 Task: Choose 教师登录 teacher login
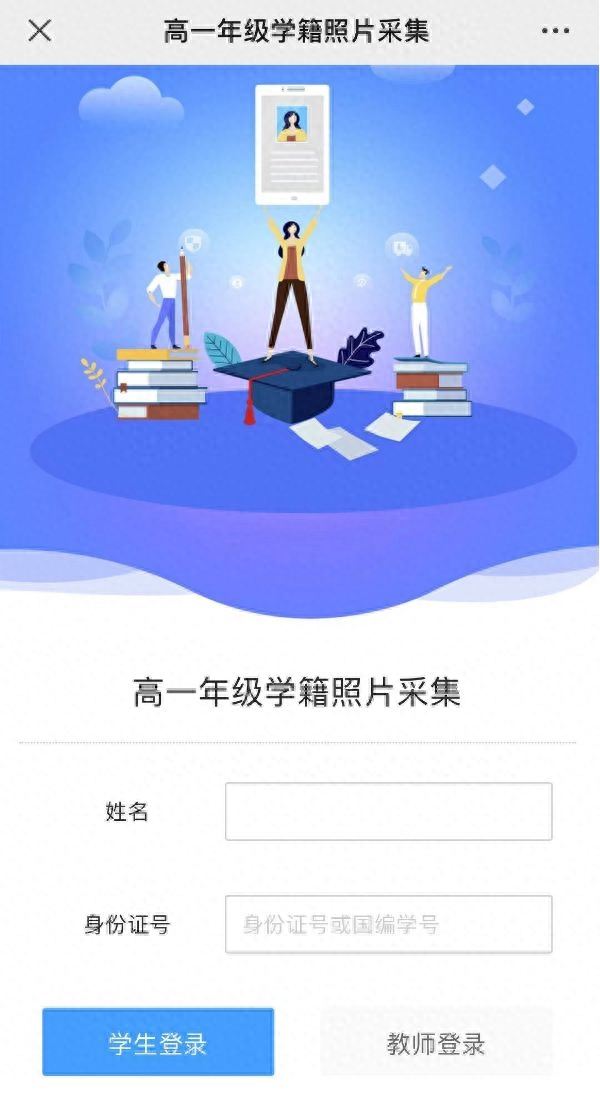coord(436,1042)
